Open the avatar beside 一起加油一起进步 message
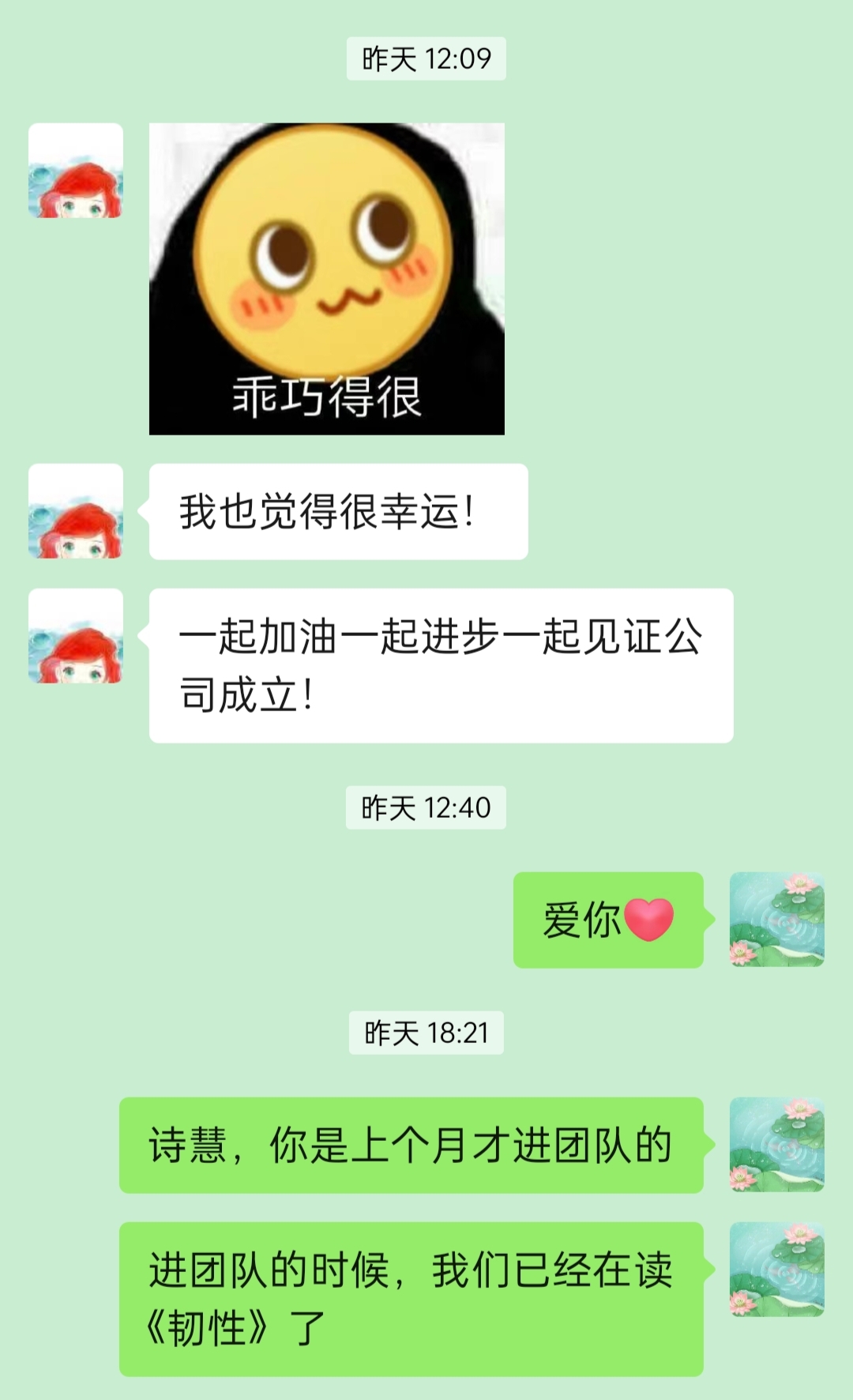Screen dimensions: 853x1400 pos(76,636)
